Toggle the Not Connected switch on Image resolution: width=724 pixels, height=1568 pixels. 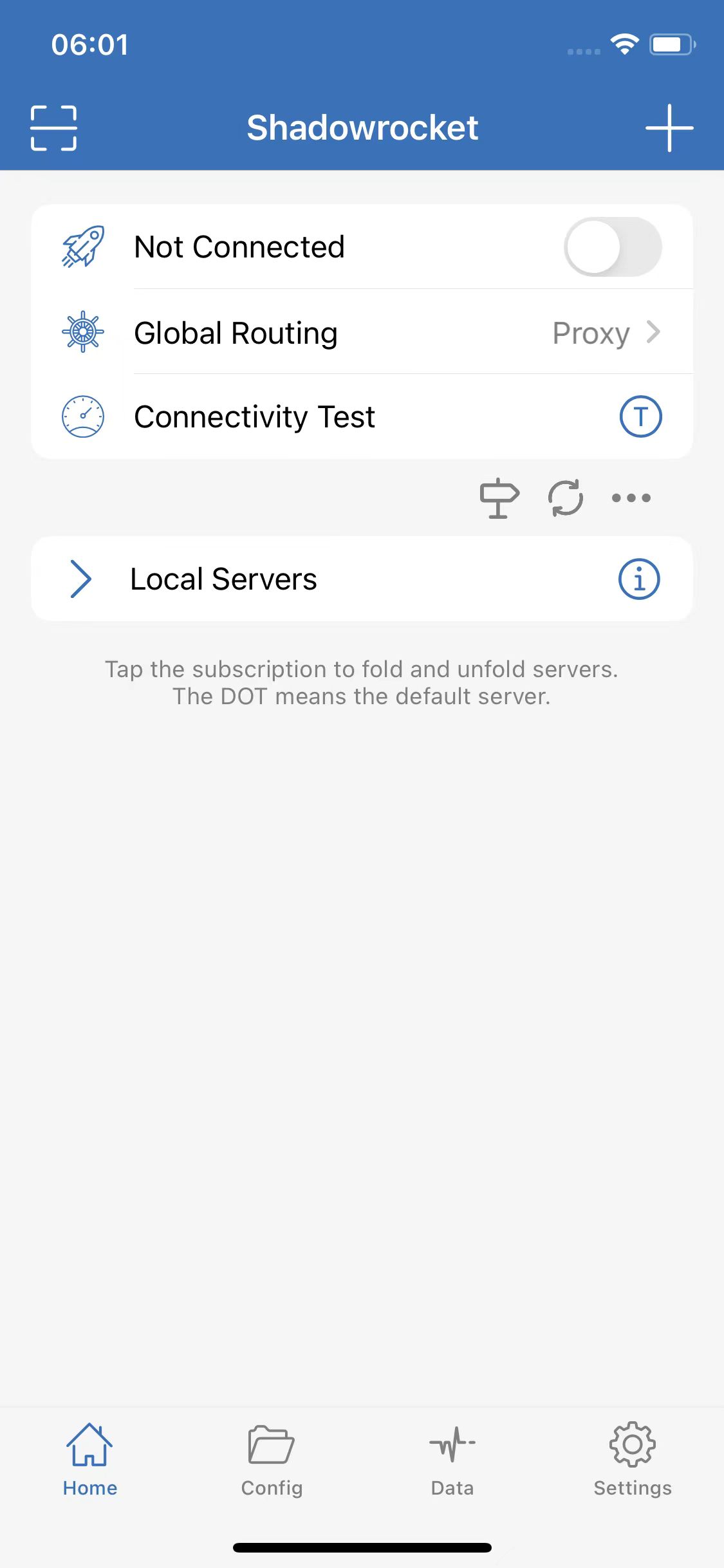point(613,247)
